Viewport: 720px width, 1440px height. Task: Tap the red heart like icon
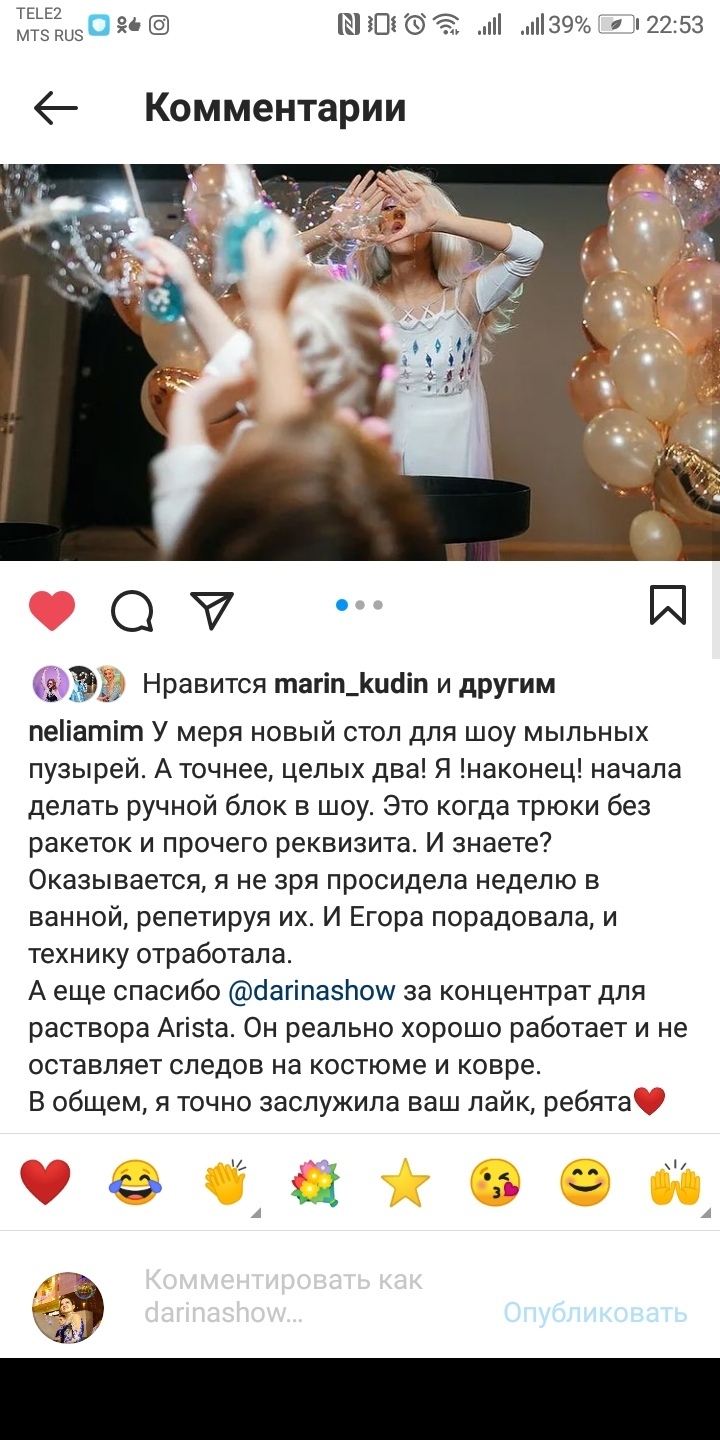coord(52,609)
